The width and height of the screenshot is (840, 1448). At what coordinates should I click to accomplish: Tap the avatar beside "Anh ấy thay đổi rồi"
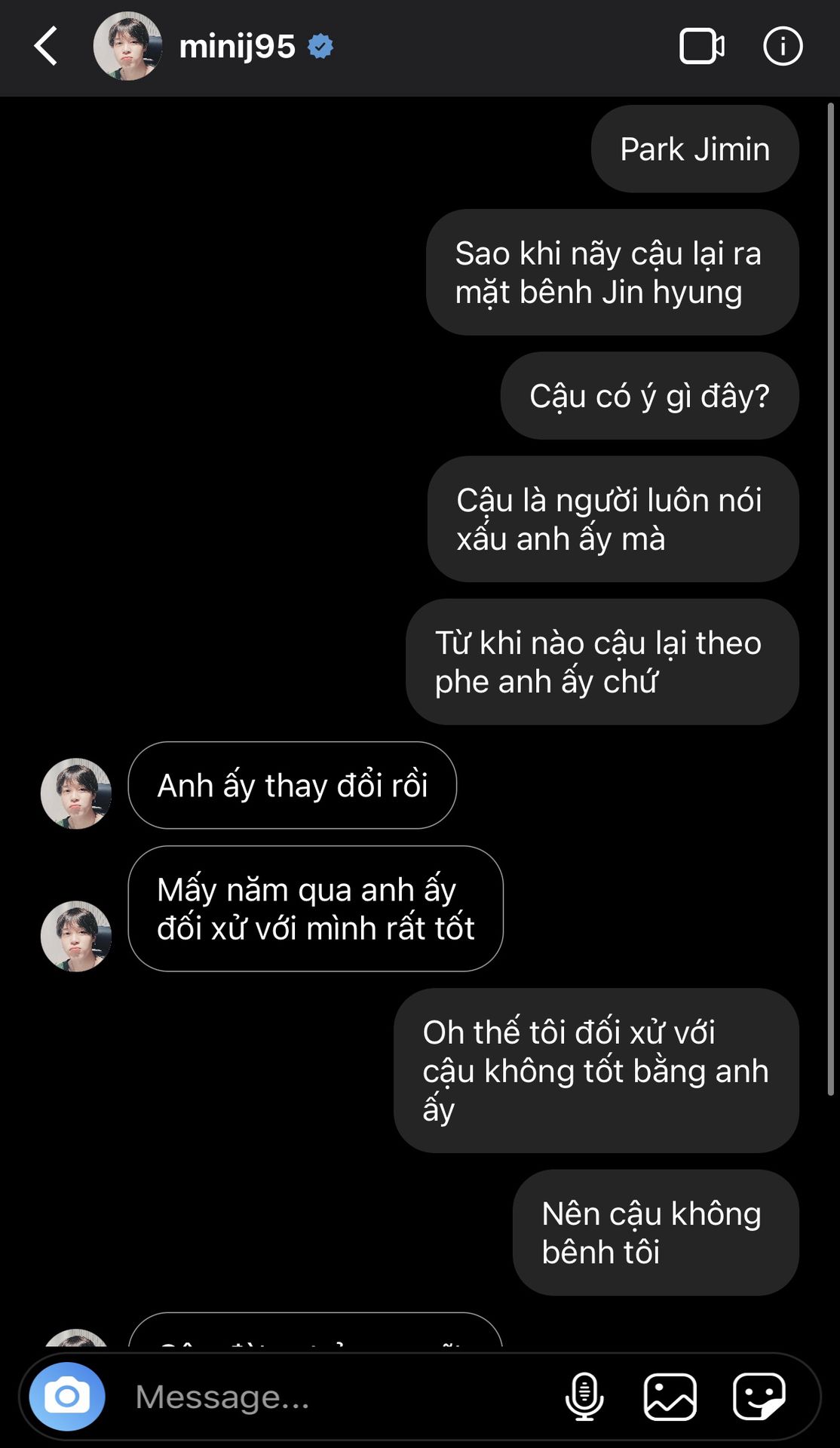coord(76,793)
